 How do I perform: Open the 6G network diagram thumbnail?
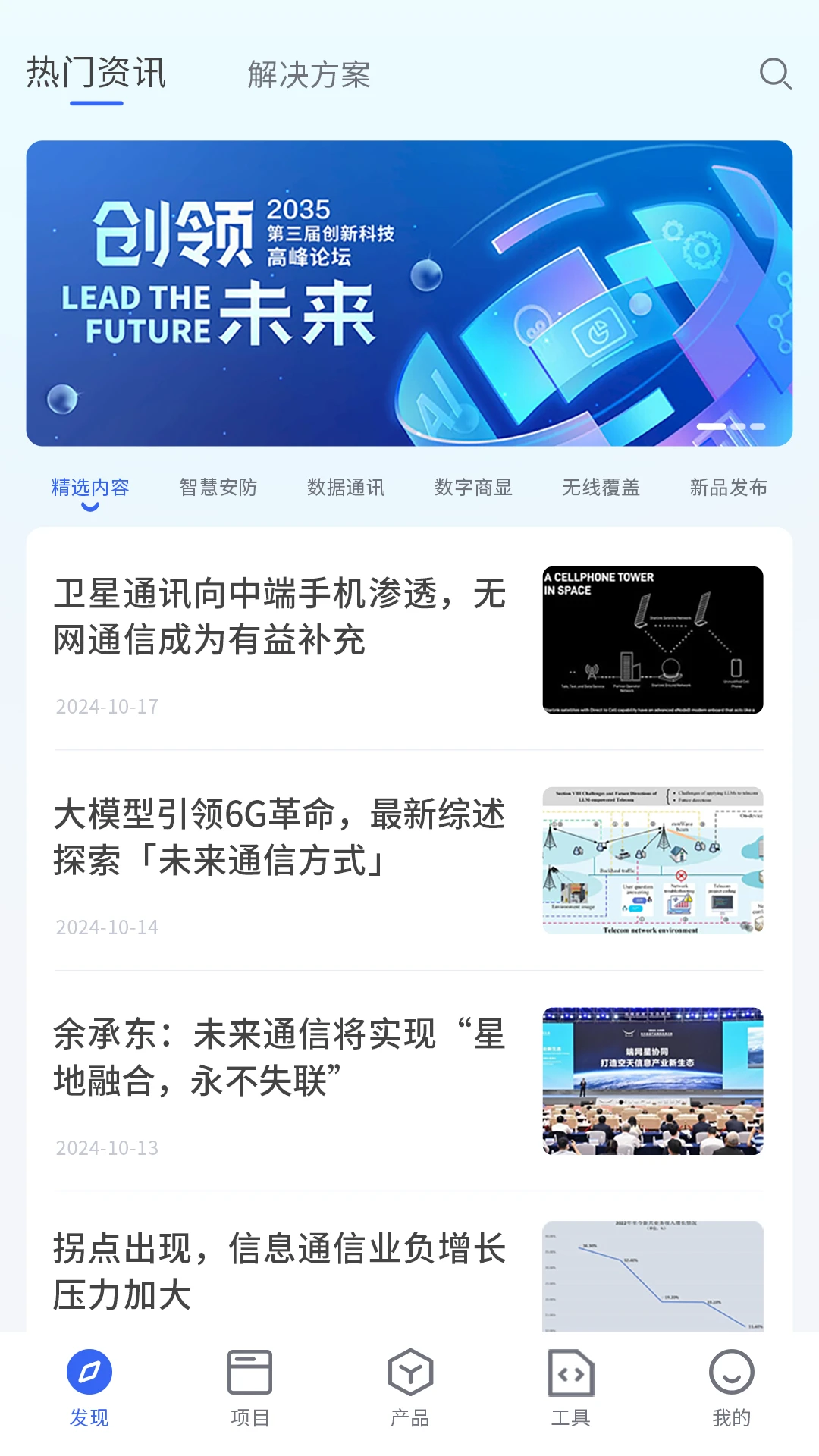[652, 864]
